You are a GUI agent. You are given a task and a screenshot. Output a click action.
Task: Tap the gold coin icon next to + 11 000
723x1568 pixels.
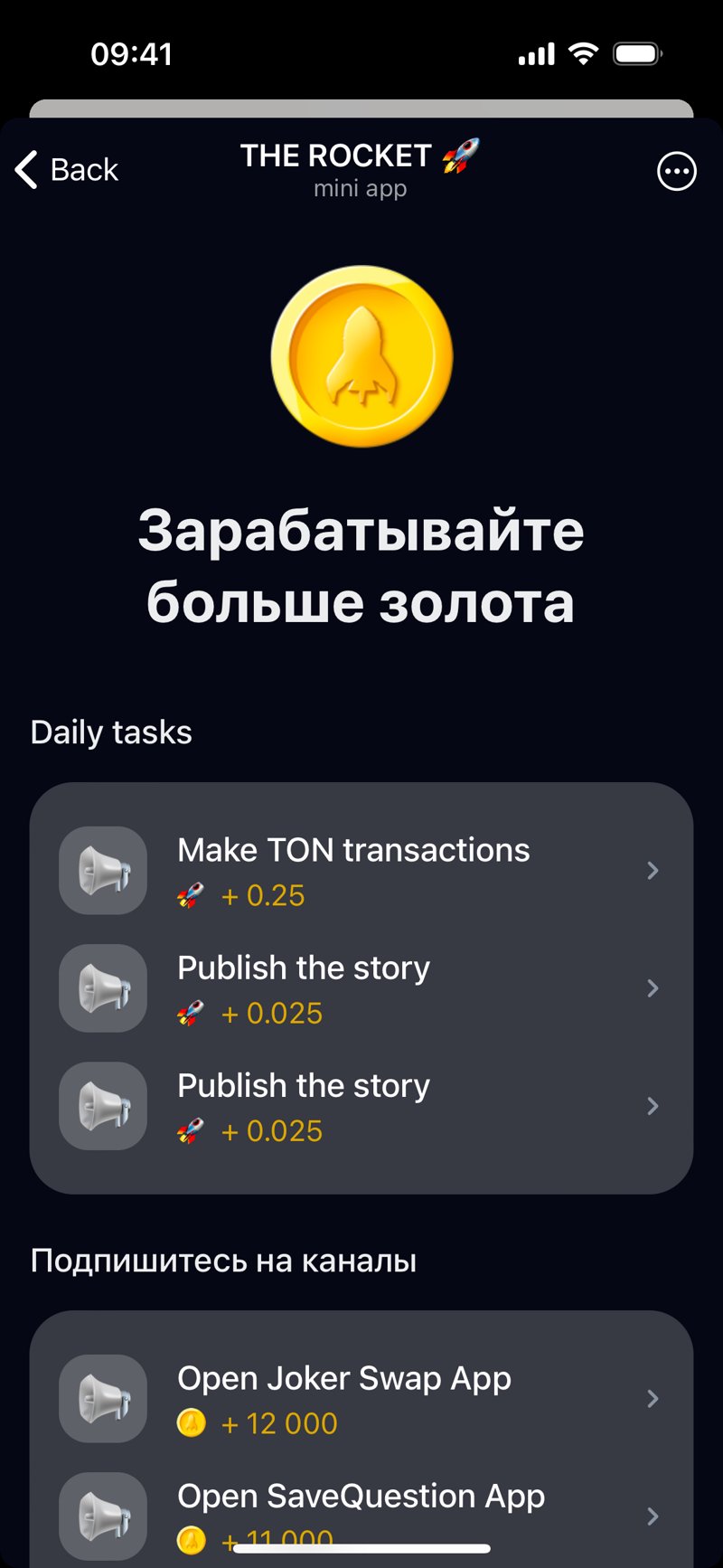(191, 1540)
